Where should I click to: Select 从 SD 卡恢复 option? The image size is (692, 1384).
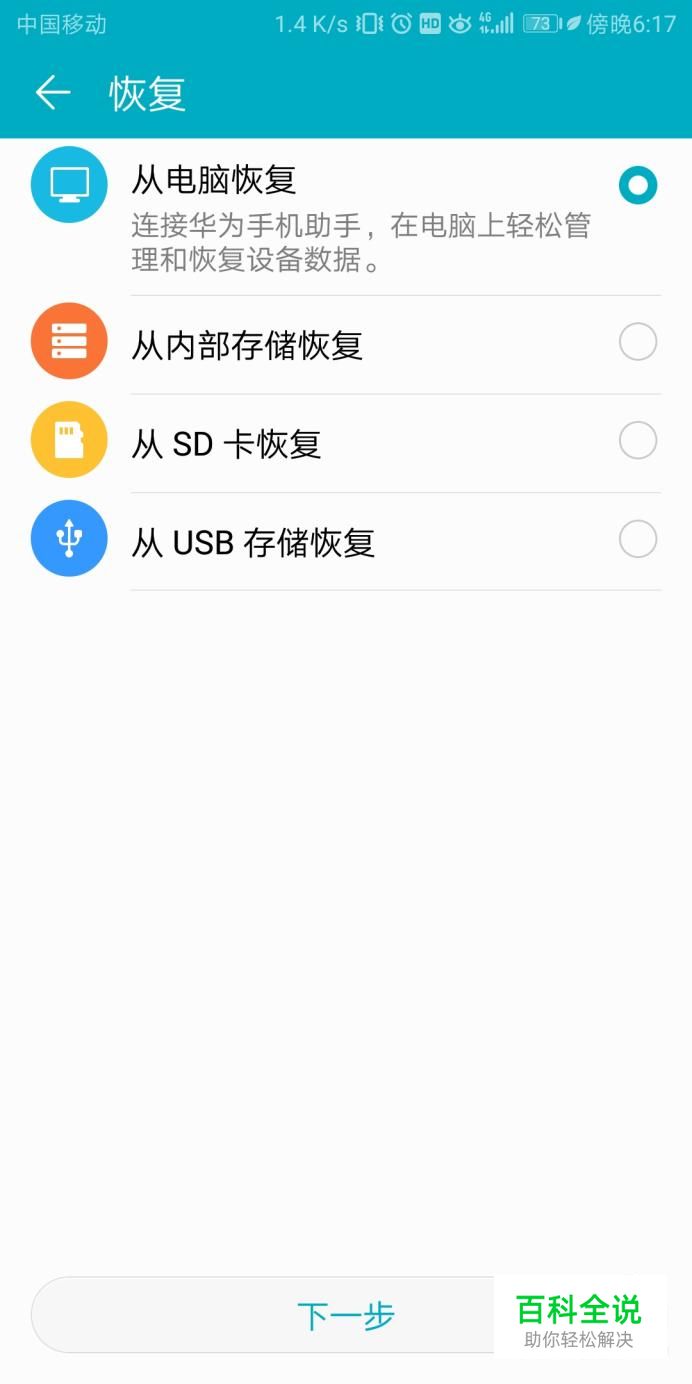click(346, 443)
